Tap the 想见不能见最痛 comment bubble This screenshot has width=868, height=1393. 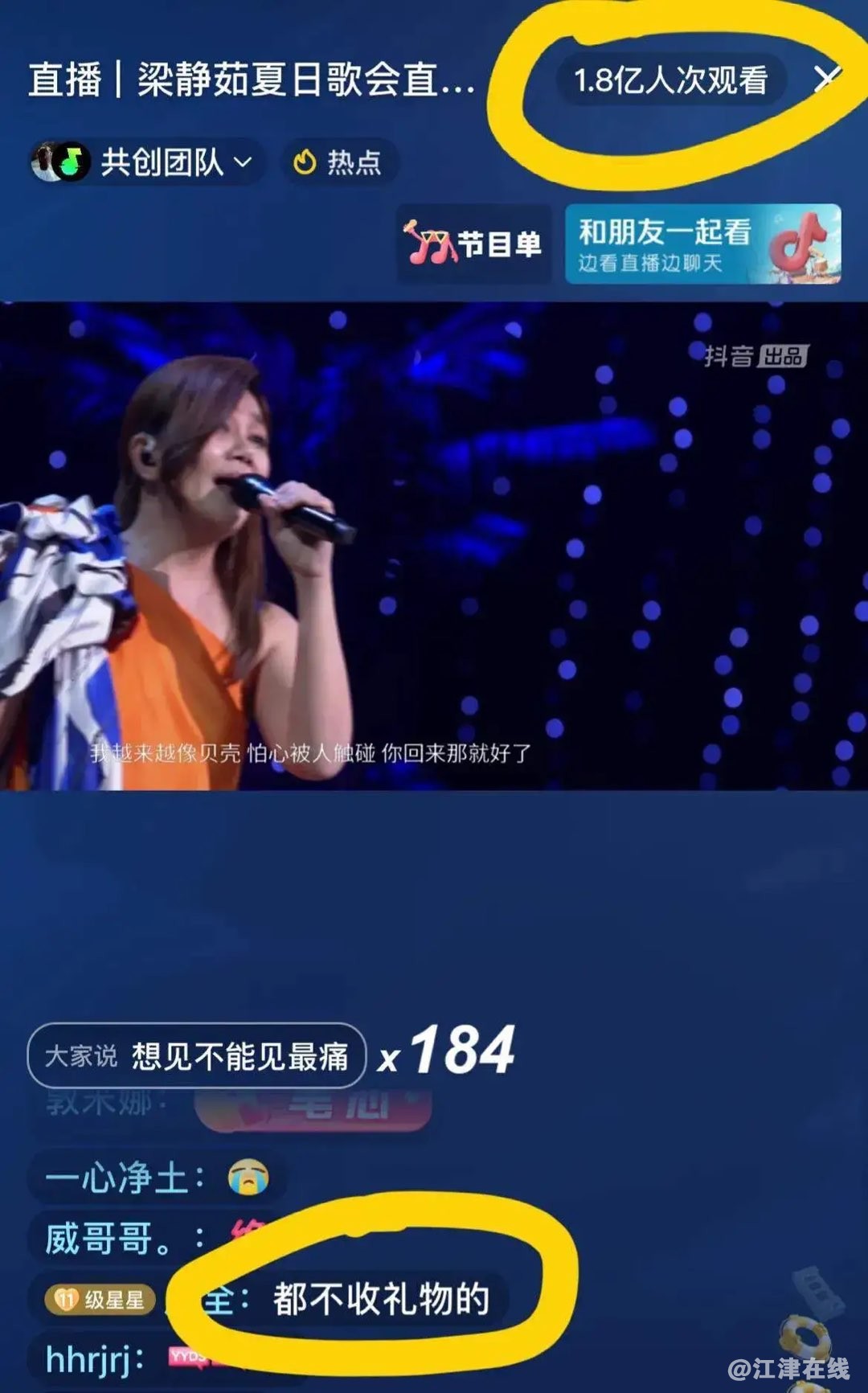(197, 1056)
